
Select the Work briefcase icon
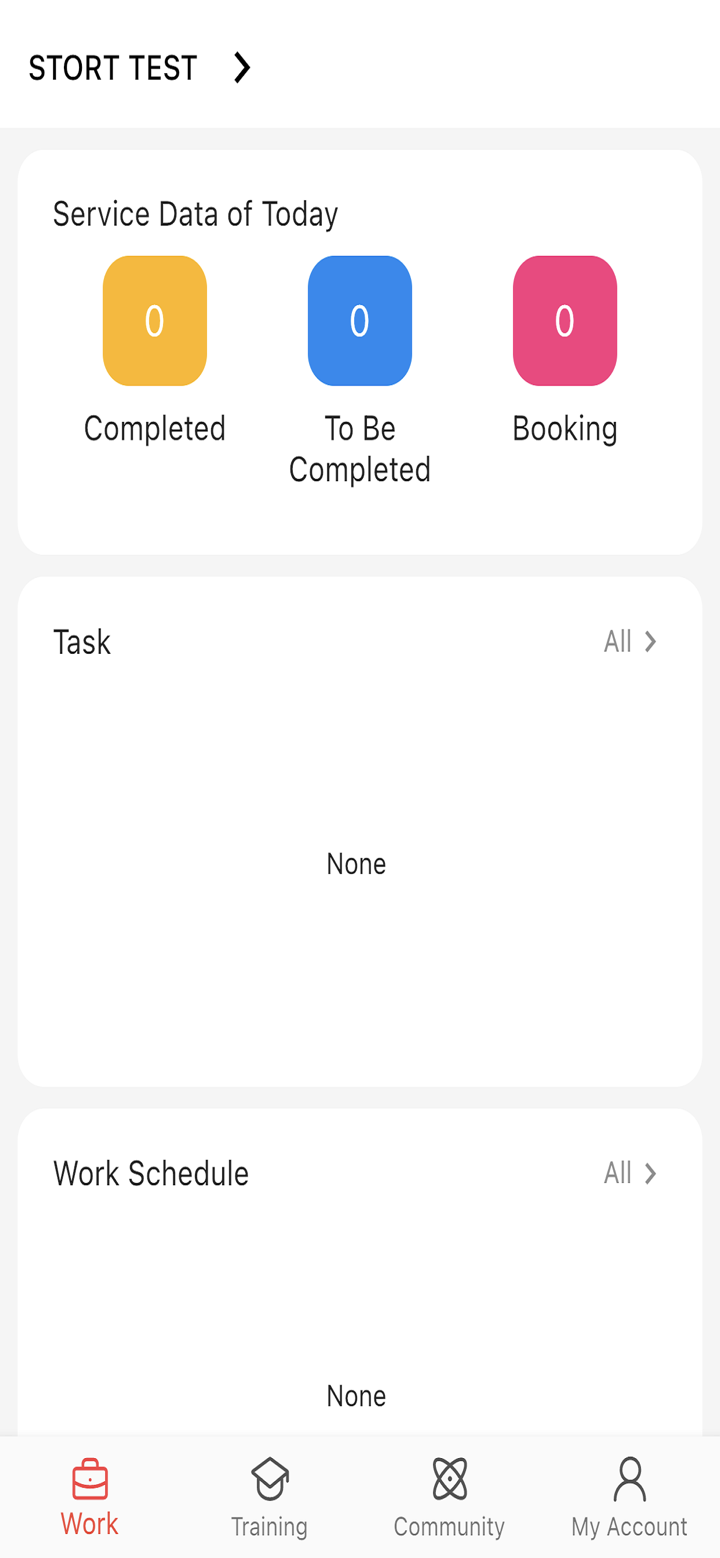89,1476
